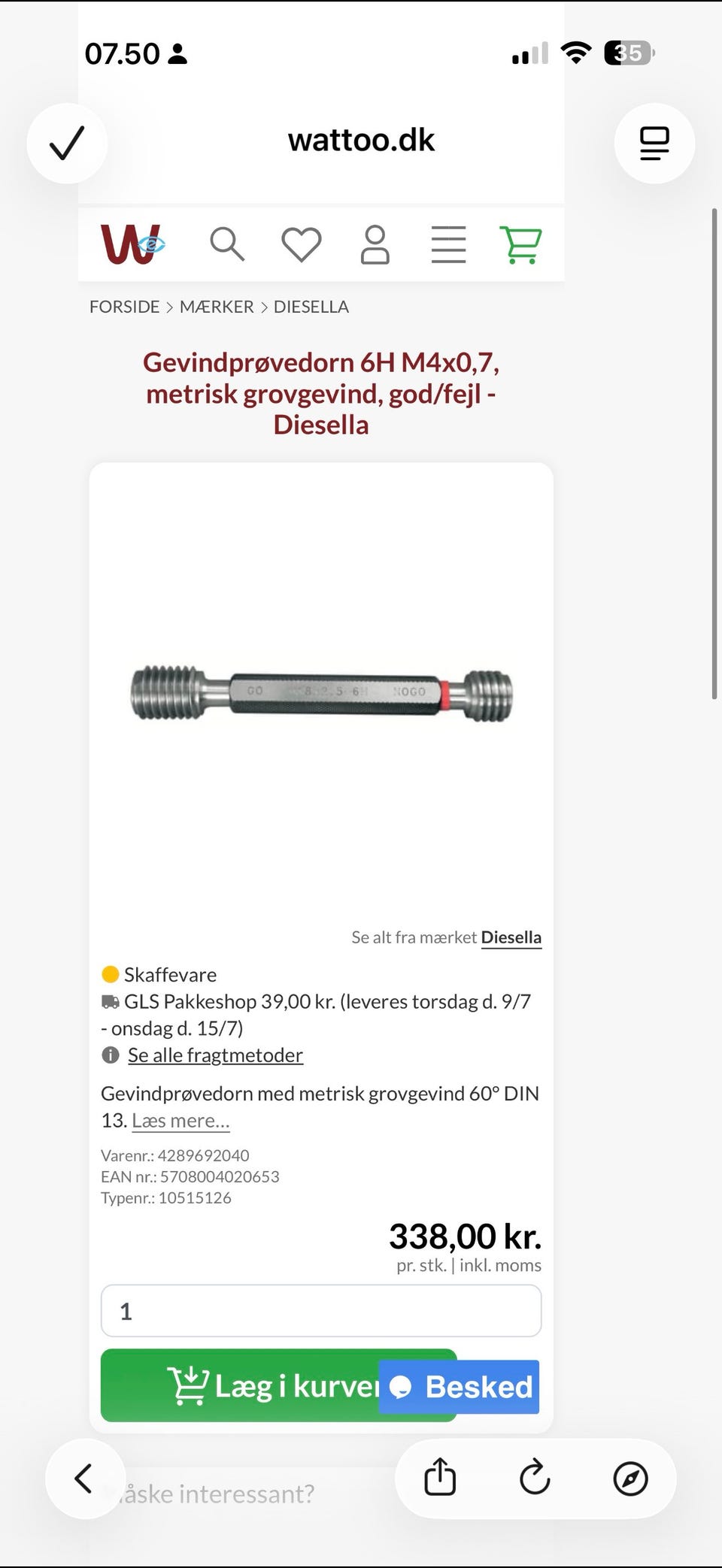The width and height of the screenshot is (722, 1568).
Task: Open the Besked chat button
Action: (460, 1387)
